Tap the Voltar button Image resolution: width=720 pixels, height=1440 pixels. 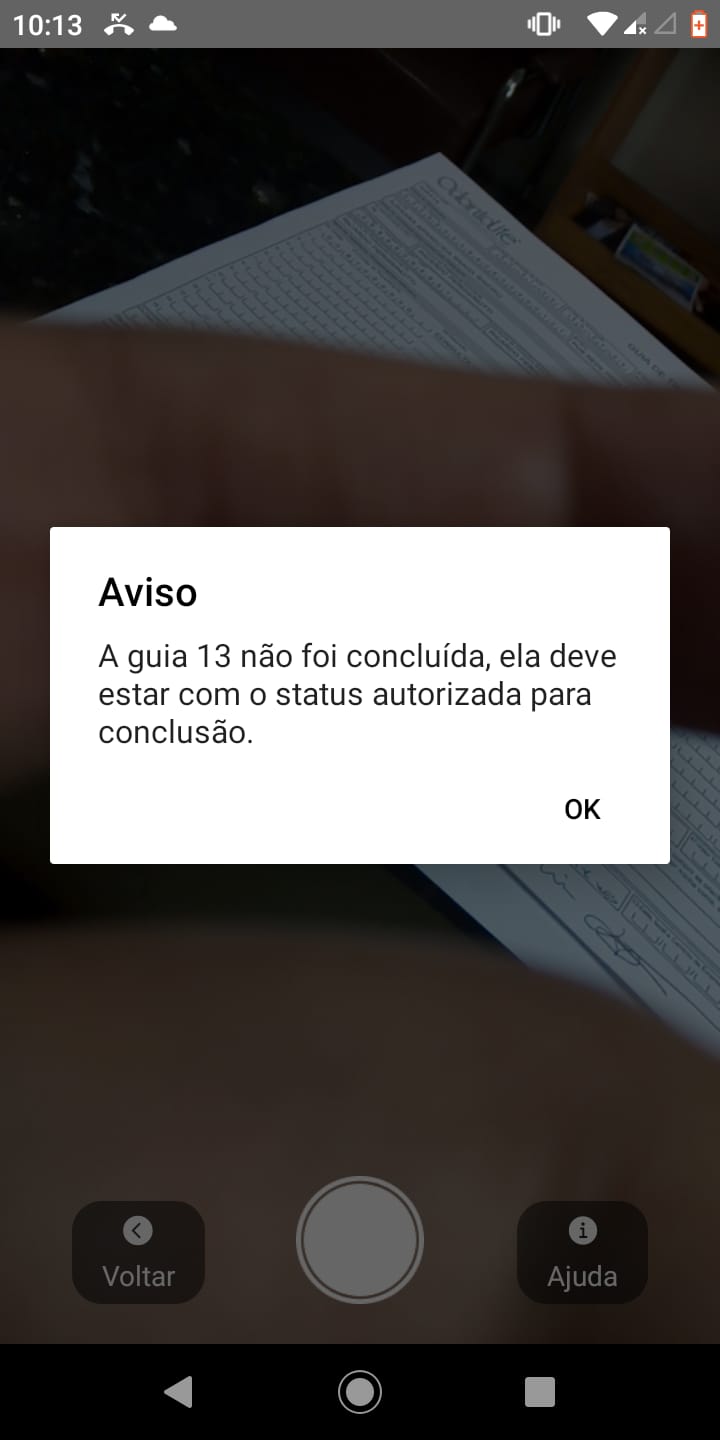pos(138,1252)
